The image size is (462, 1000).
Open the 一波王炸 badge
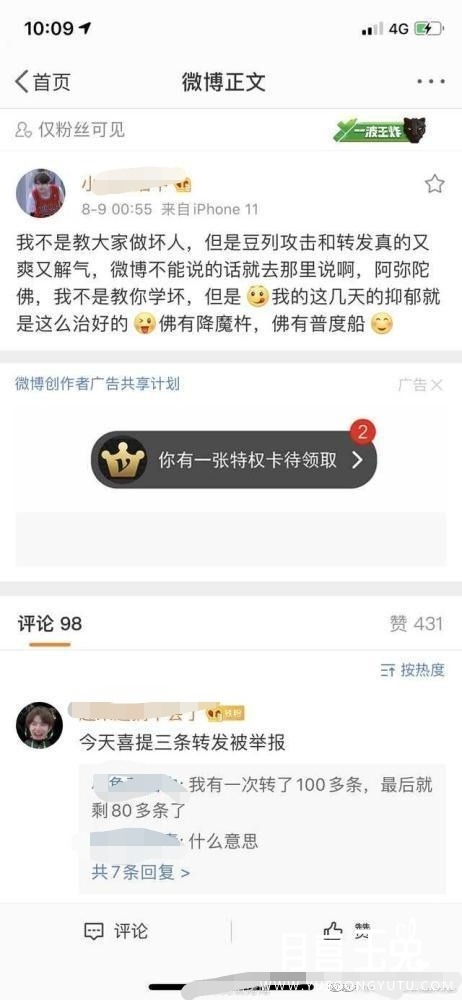(380, 130)
